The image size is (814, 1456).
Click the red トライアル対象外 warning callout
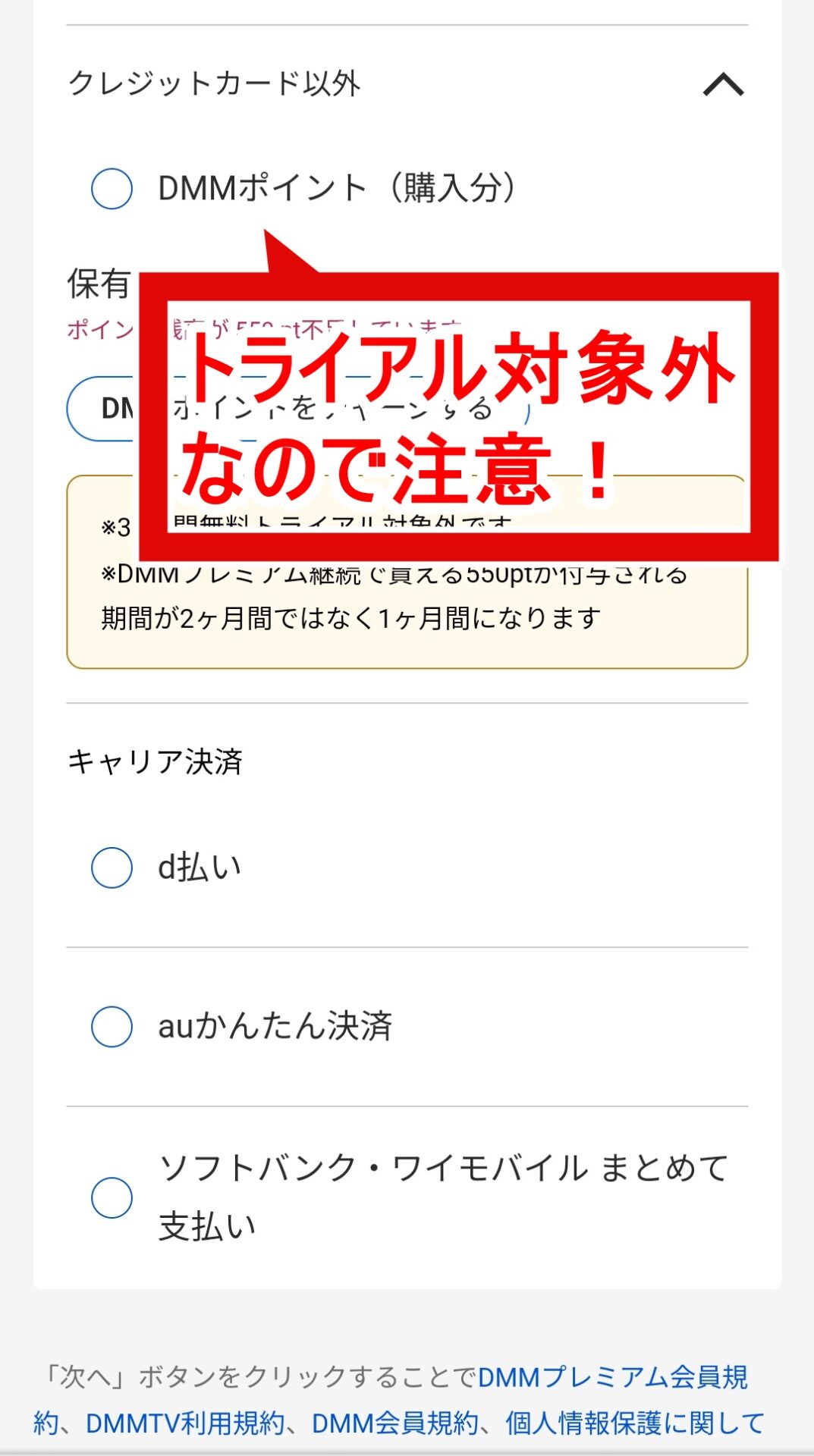click(x=455, y=413)
